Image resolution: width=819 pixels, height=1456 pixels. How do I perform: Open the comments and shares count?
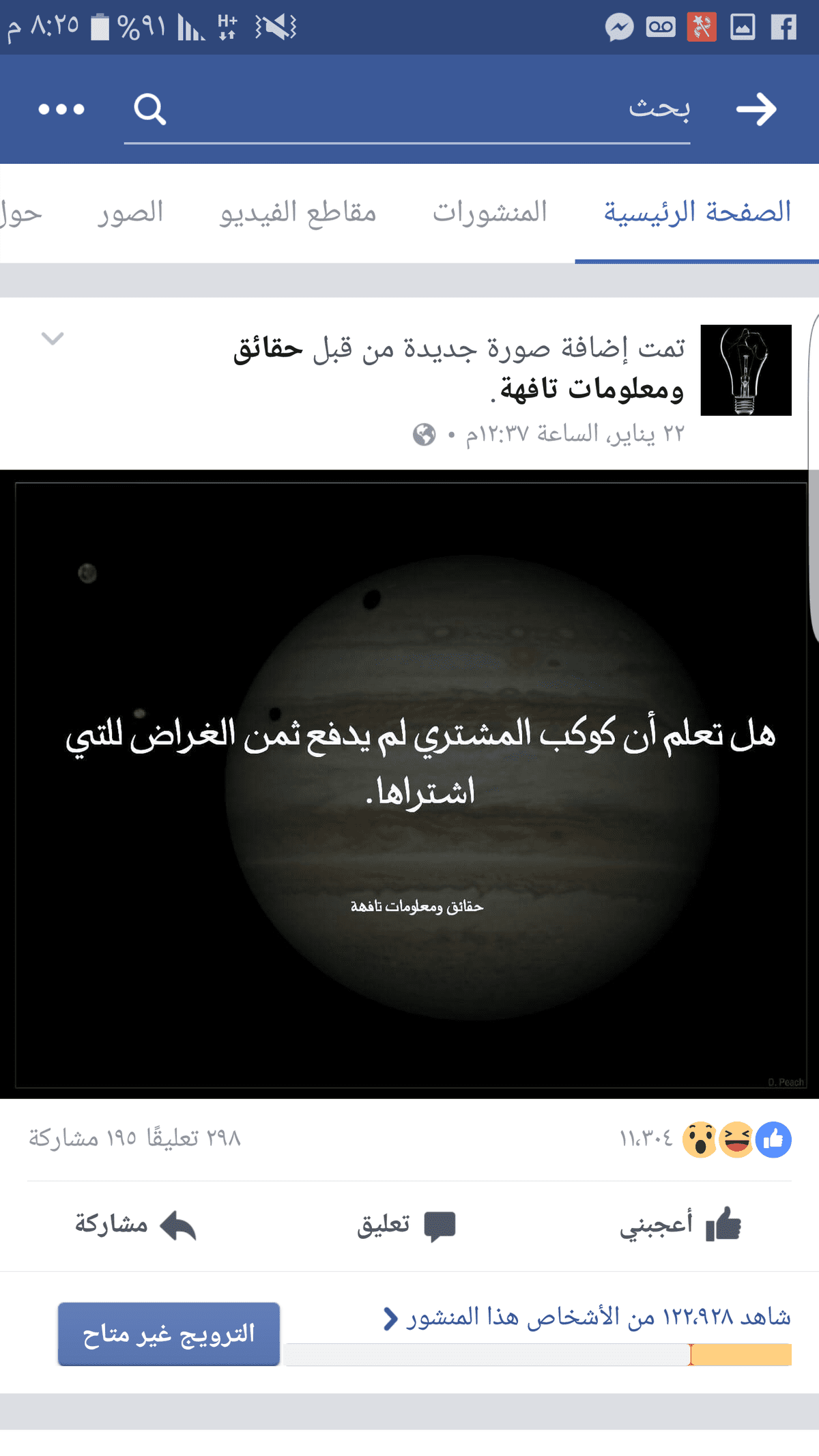[134, 1139]
